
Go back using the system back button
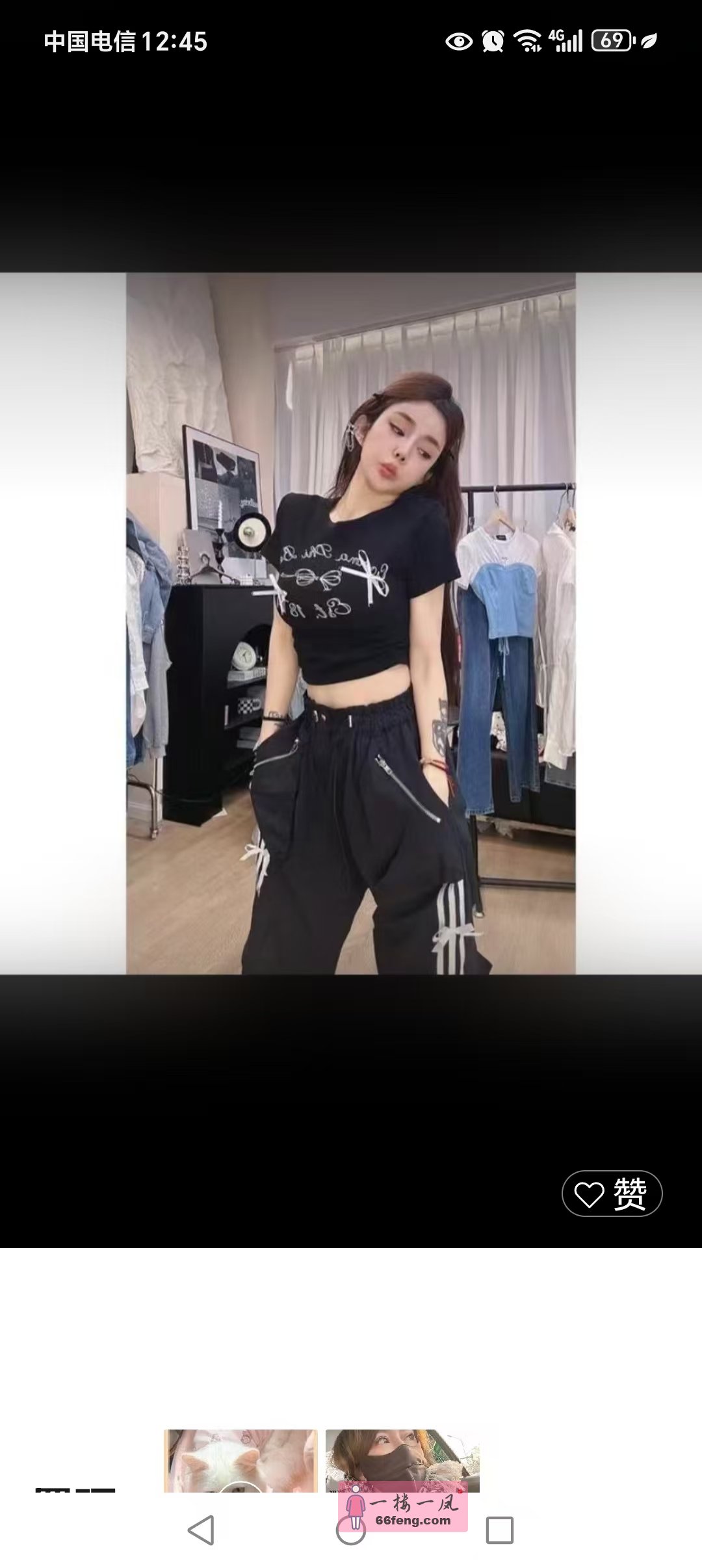(x=201, y=1530)
